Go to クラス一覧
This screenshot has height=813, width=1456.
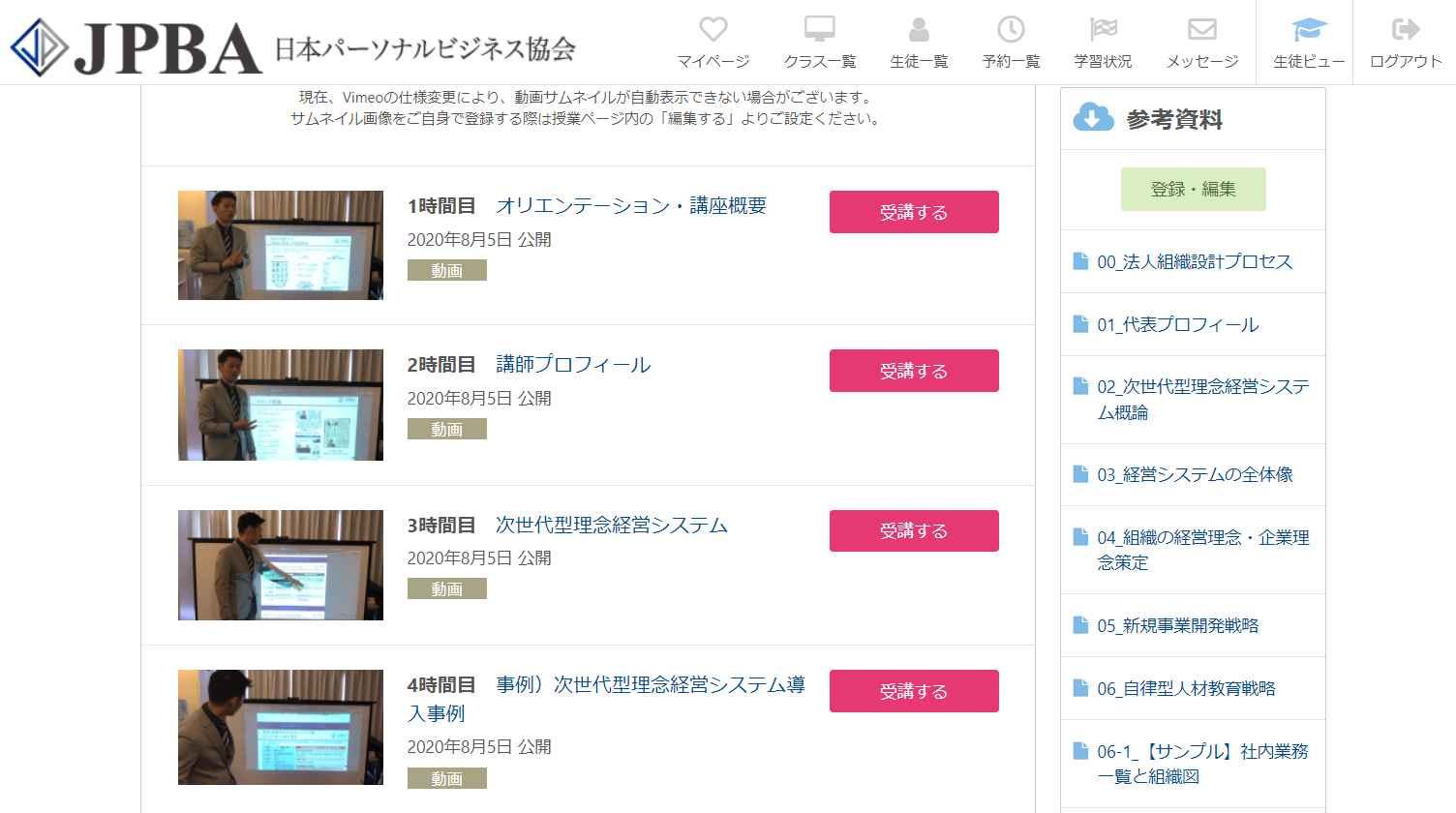pyautogui.click(x=819, y=44)
